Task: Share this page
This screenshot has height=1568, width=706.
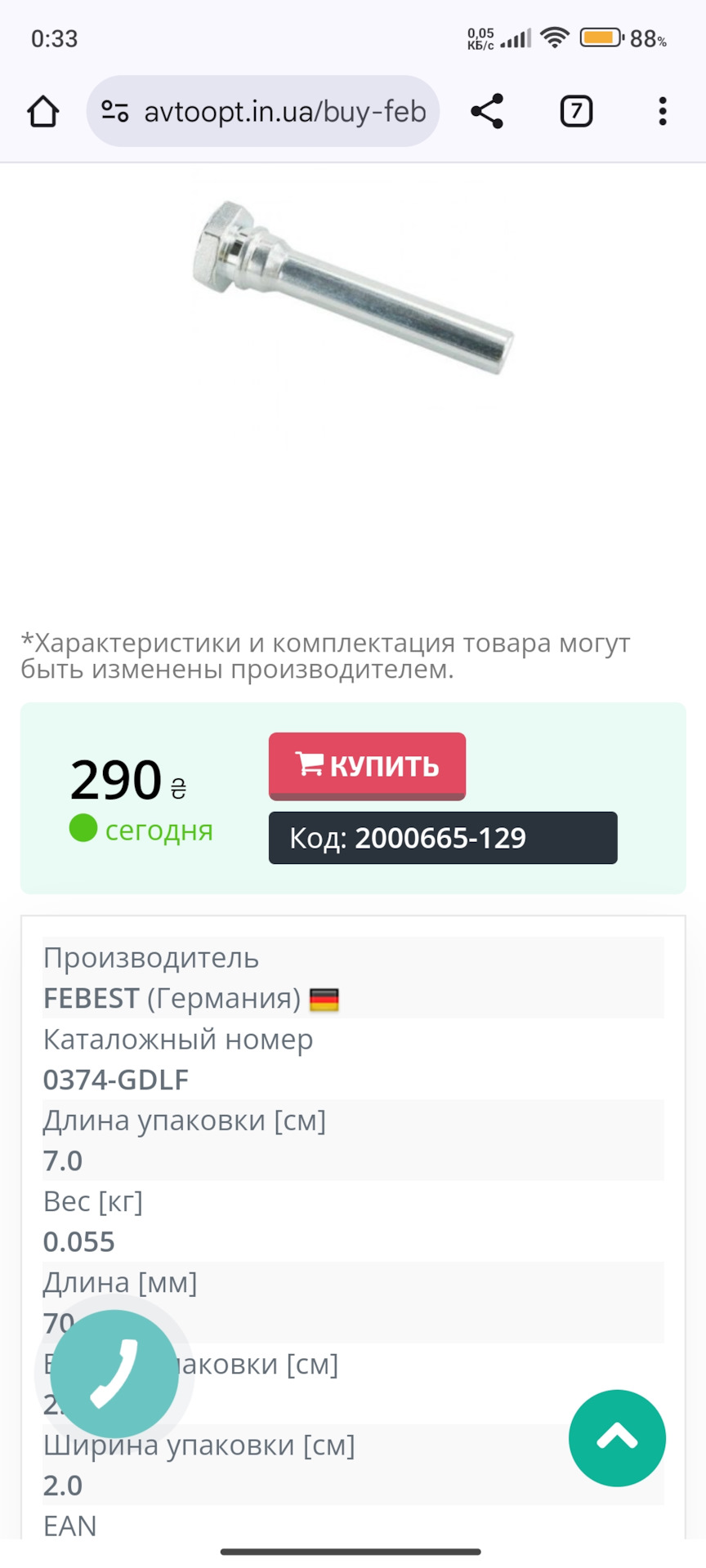Action: pos(487,112)
